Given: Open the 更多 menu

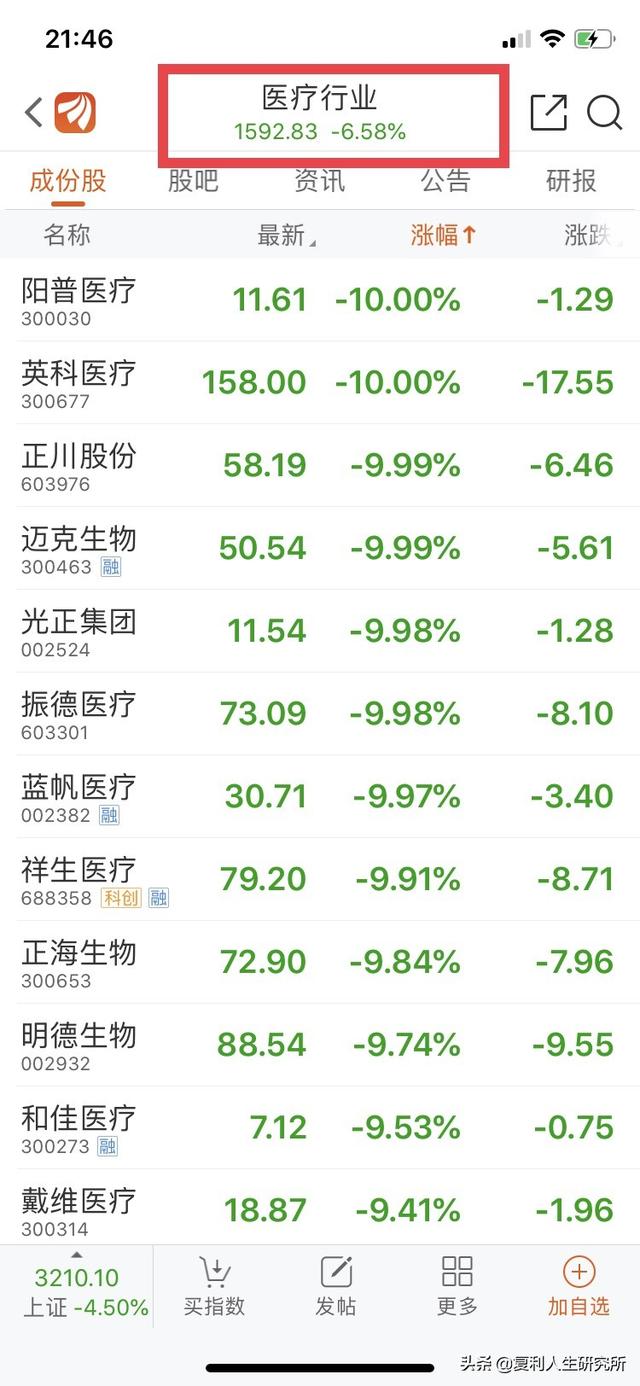Looking at the screenshot, I should click(x=457, y=1287).
